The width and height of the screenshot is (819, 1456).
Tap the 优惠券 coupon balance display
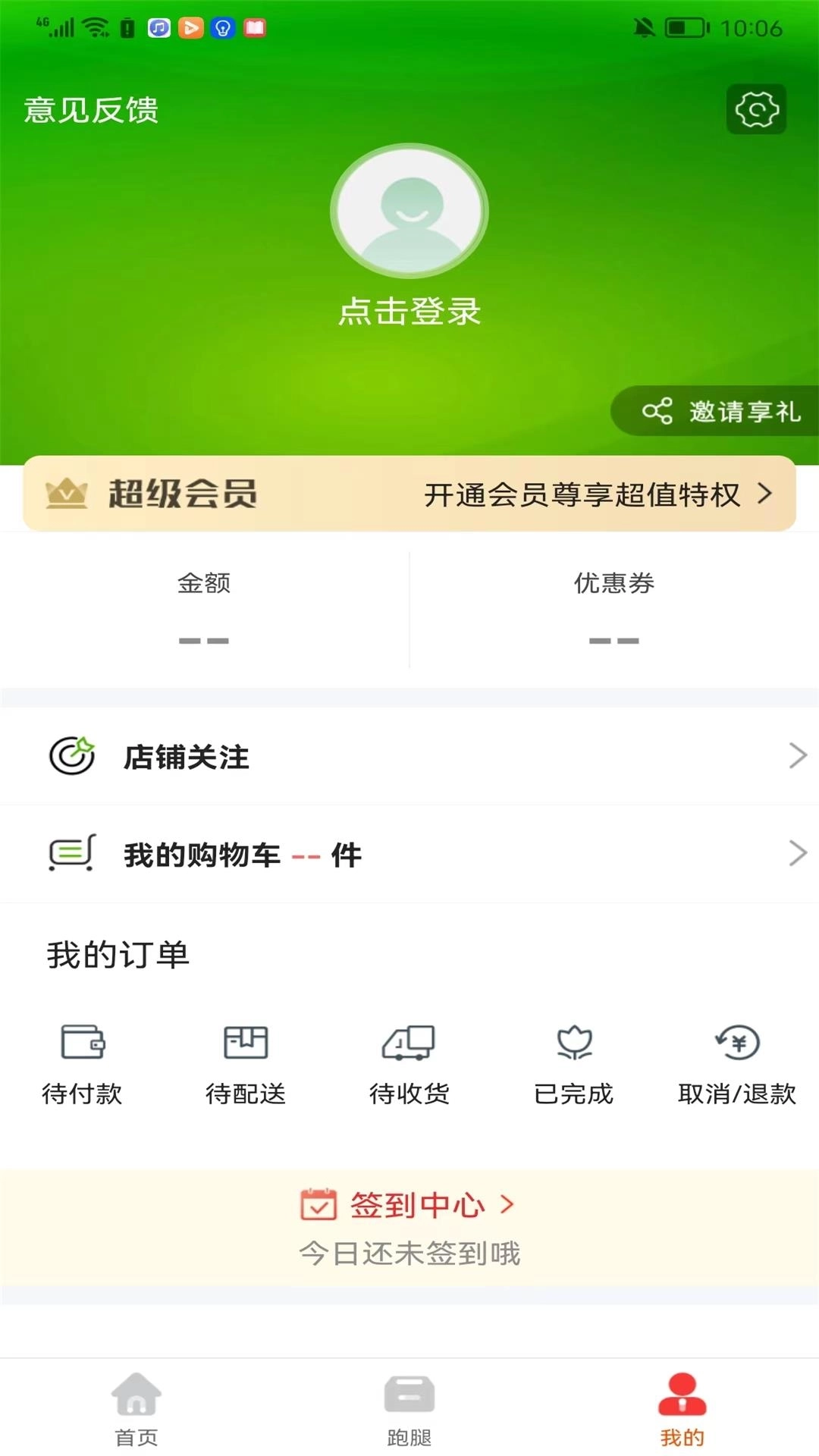pos(614,610)
